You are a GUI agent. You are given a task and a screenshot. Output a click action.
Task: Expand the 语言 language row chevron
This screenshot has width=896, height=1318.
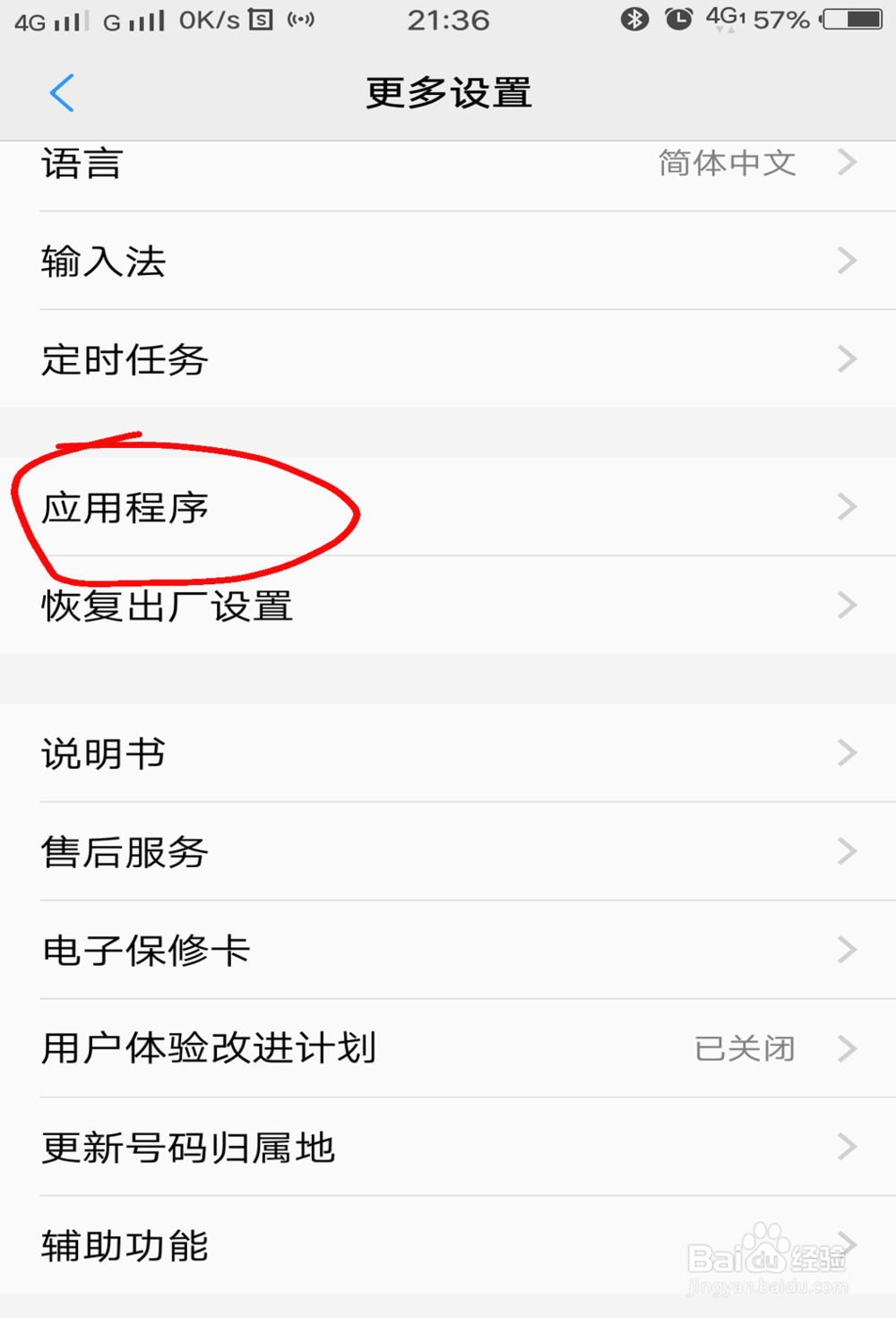[846, 162]
